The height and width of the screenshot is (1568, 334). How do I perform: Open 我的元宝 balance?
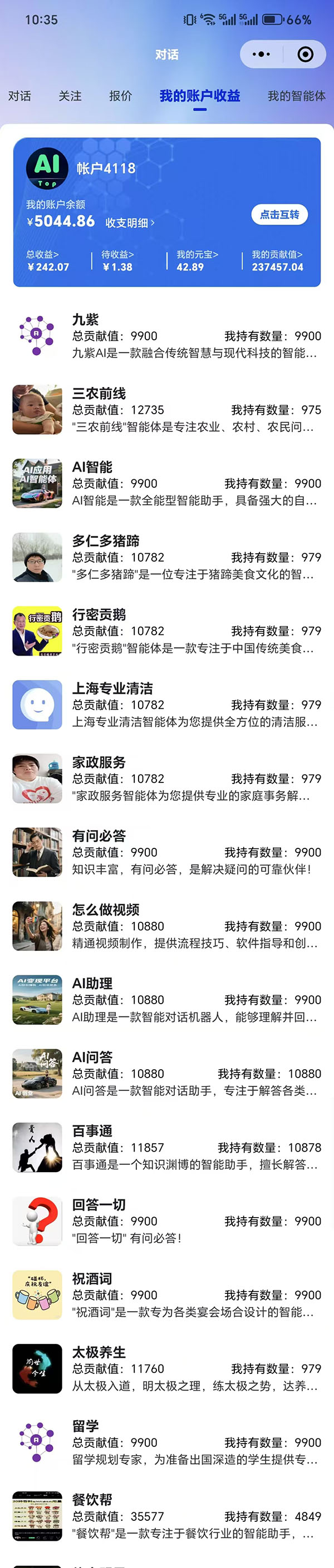coord(197,261)
